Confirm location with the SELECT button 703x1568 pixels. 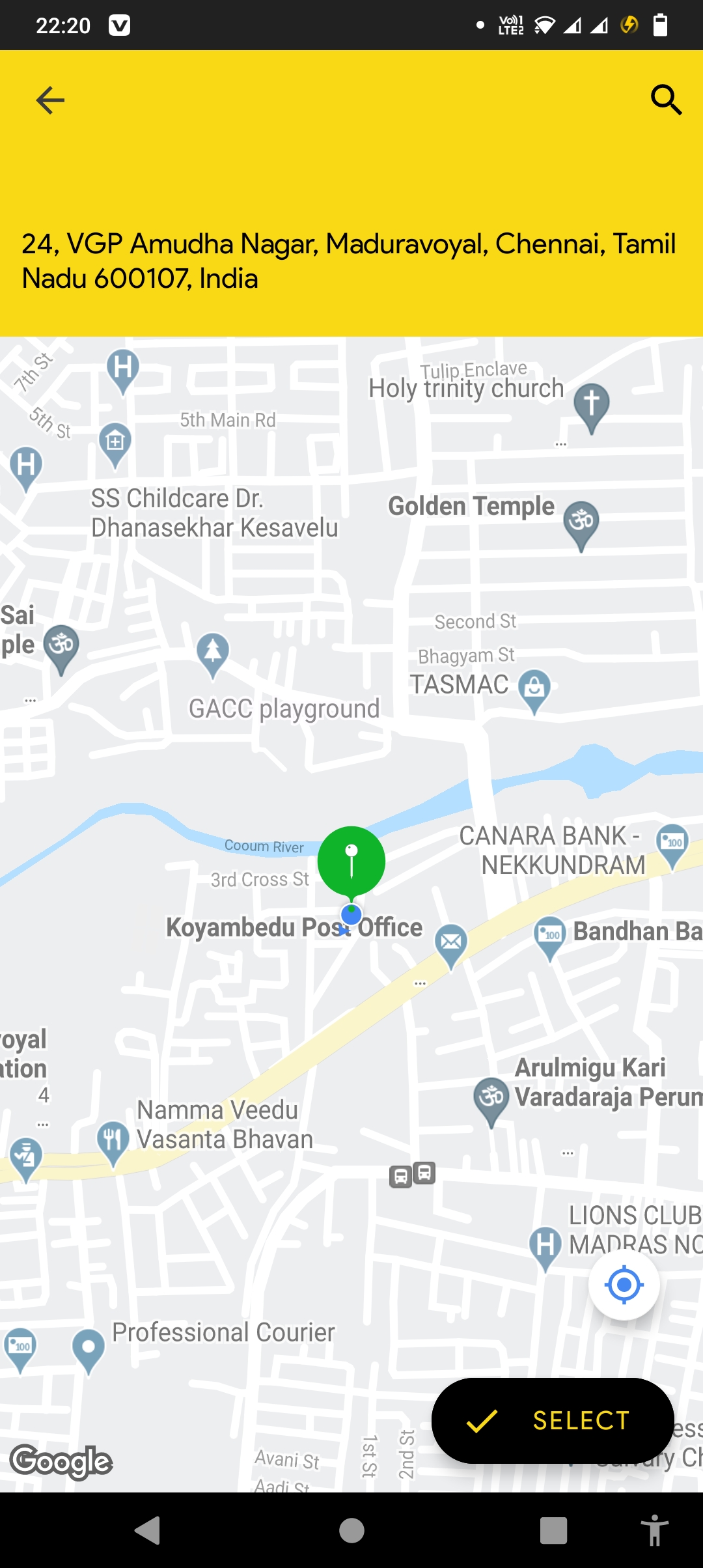point(553,1420)
